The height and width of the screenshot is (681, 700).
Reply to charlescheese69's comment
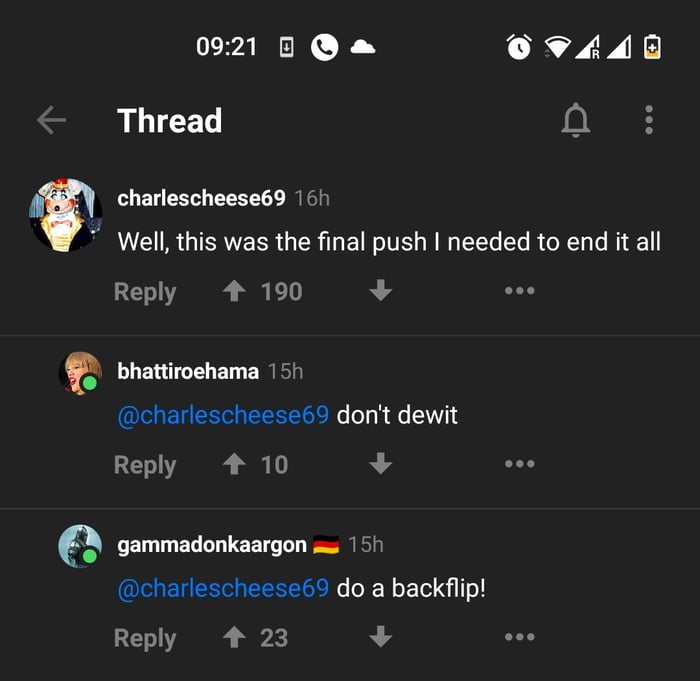coord(145,292)
